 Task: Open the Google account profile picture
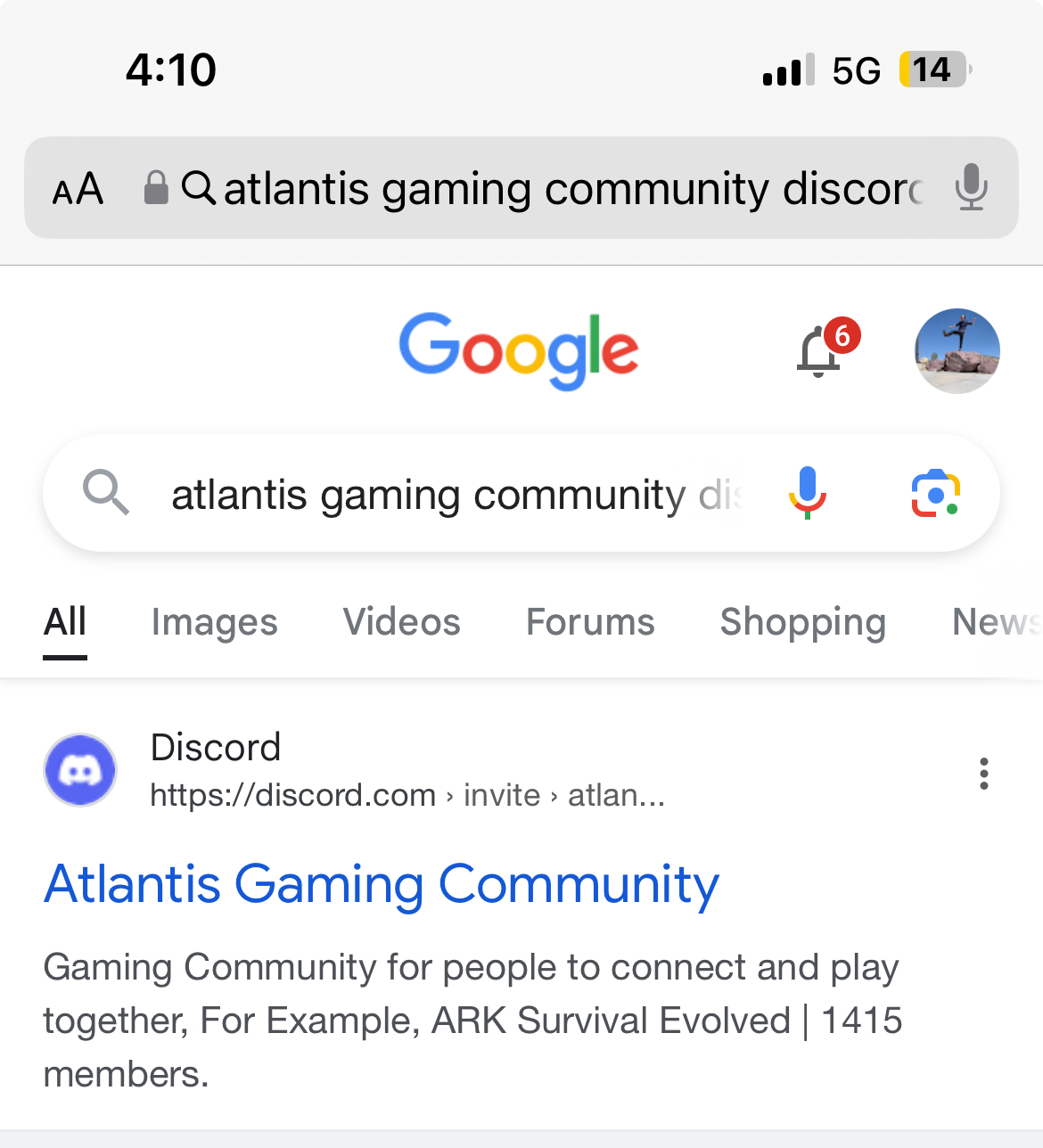(x=957, y=351)
